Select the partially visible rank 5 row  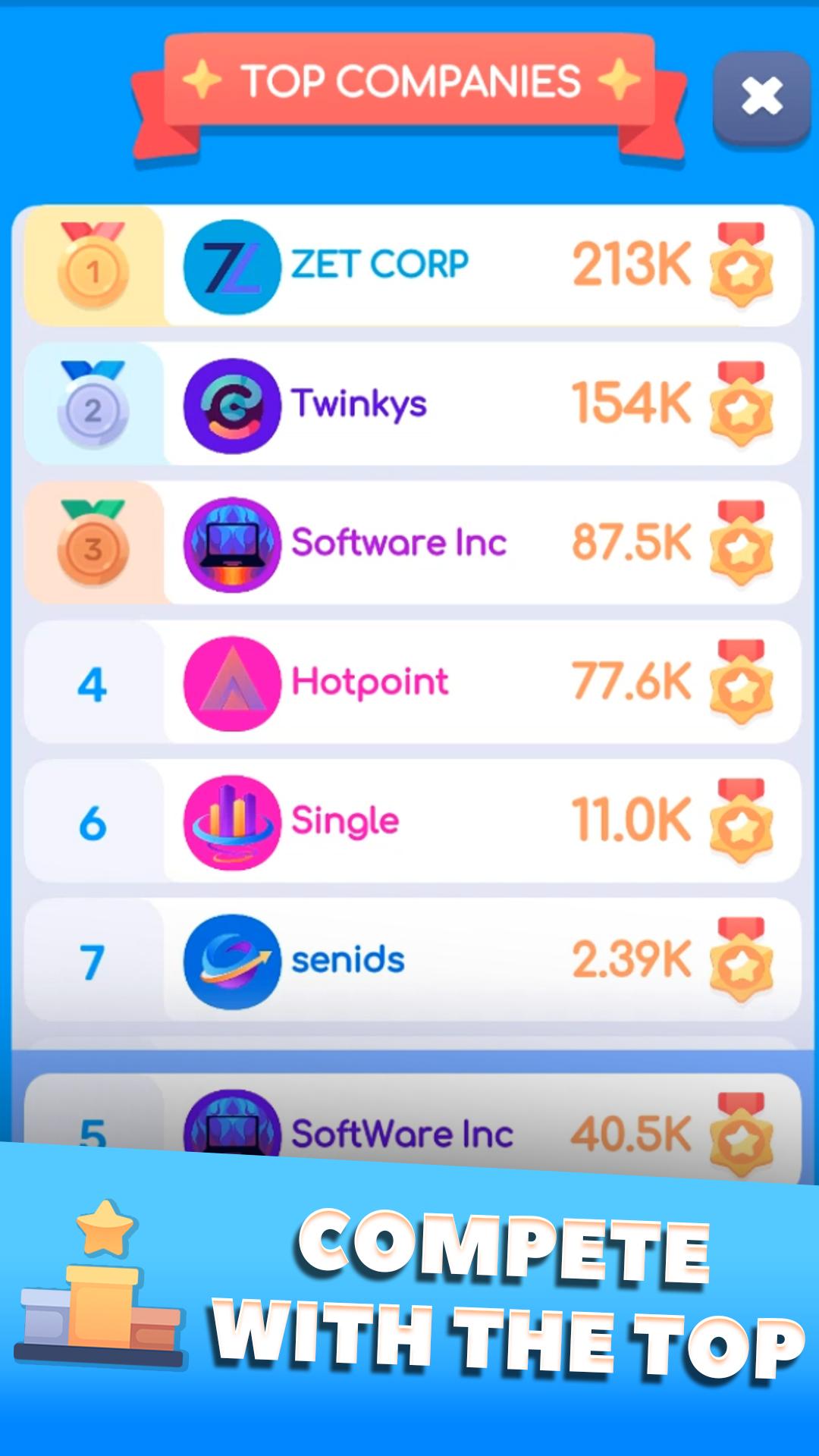(409, 1122)
